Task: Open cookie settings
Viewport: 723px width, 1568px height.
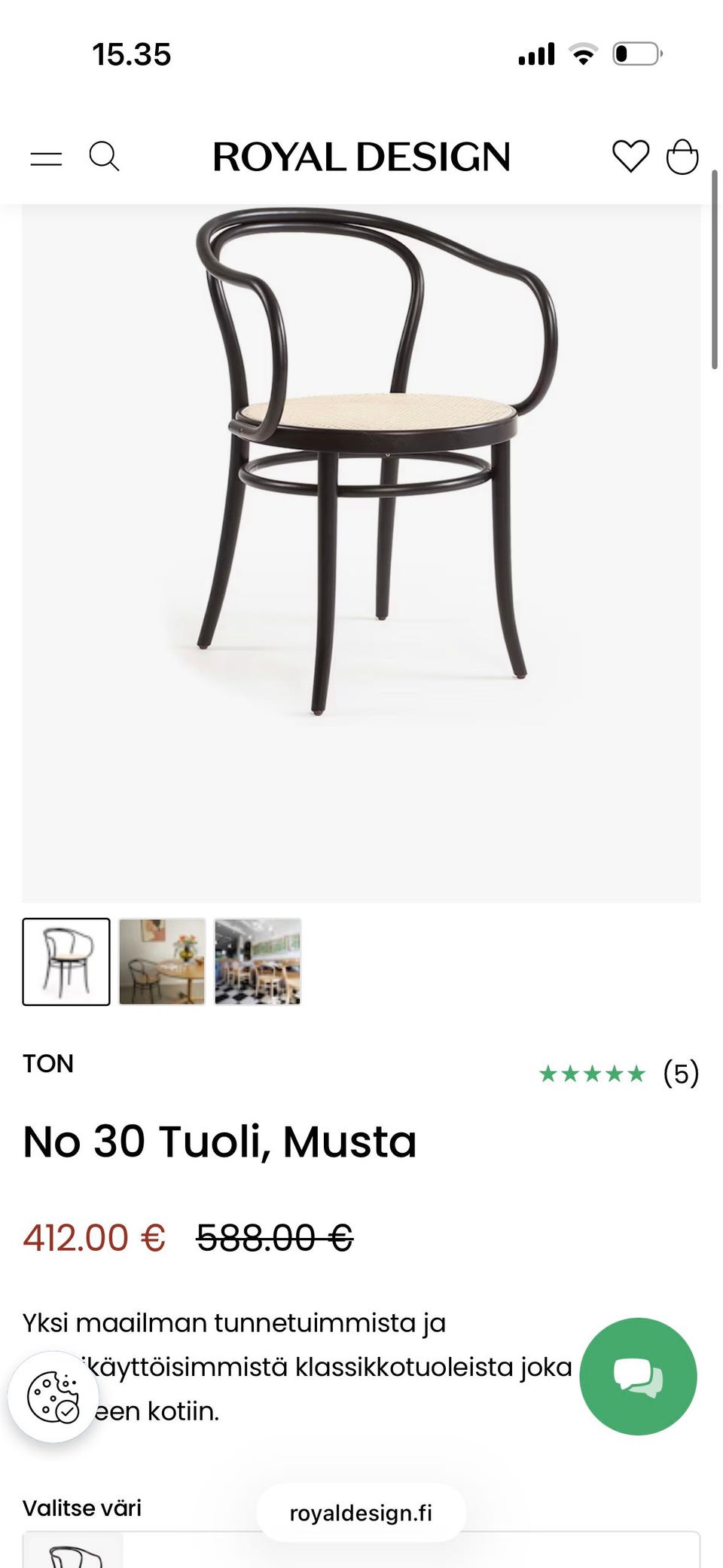Action: coord(53,1396)
